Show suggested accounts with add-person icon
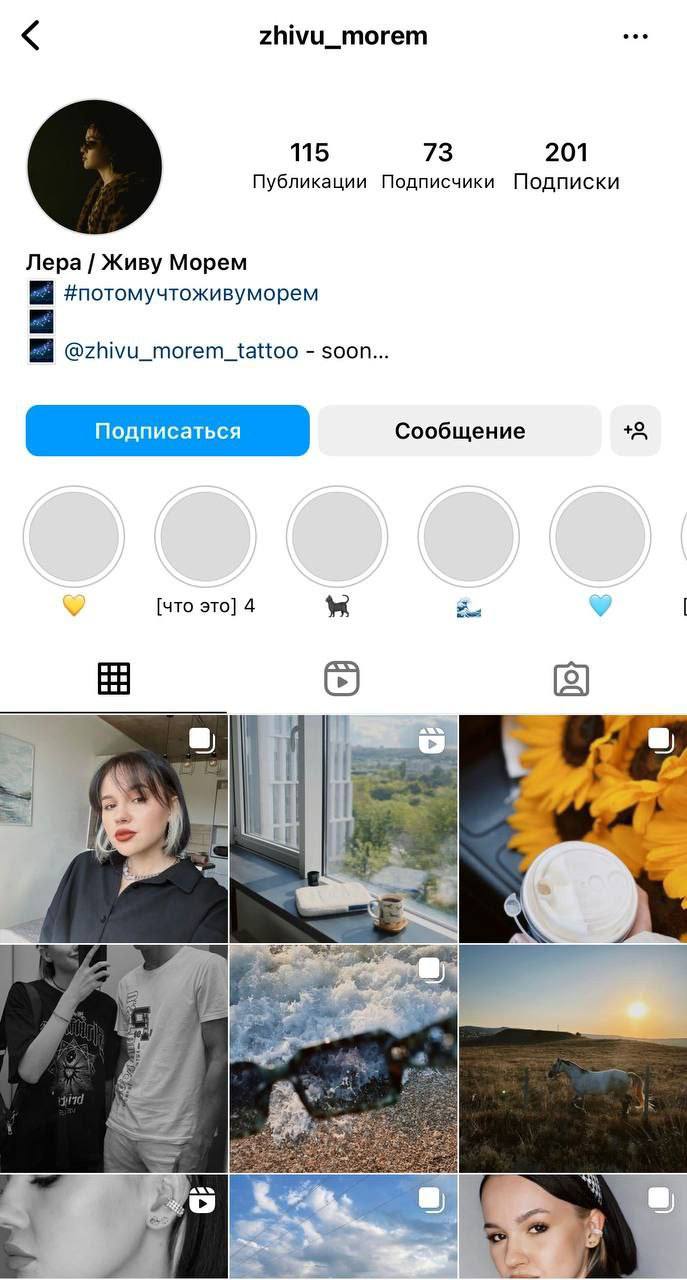This screenshot has height=1280, width=687. (x=635, y=431)
